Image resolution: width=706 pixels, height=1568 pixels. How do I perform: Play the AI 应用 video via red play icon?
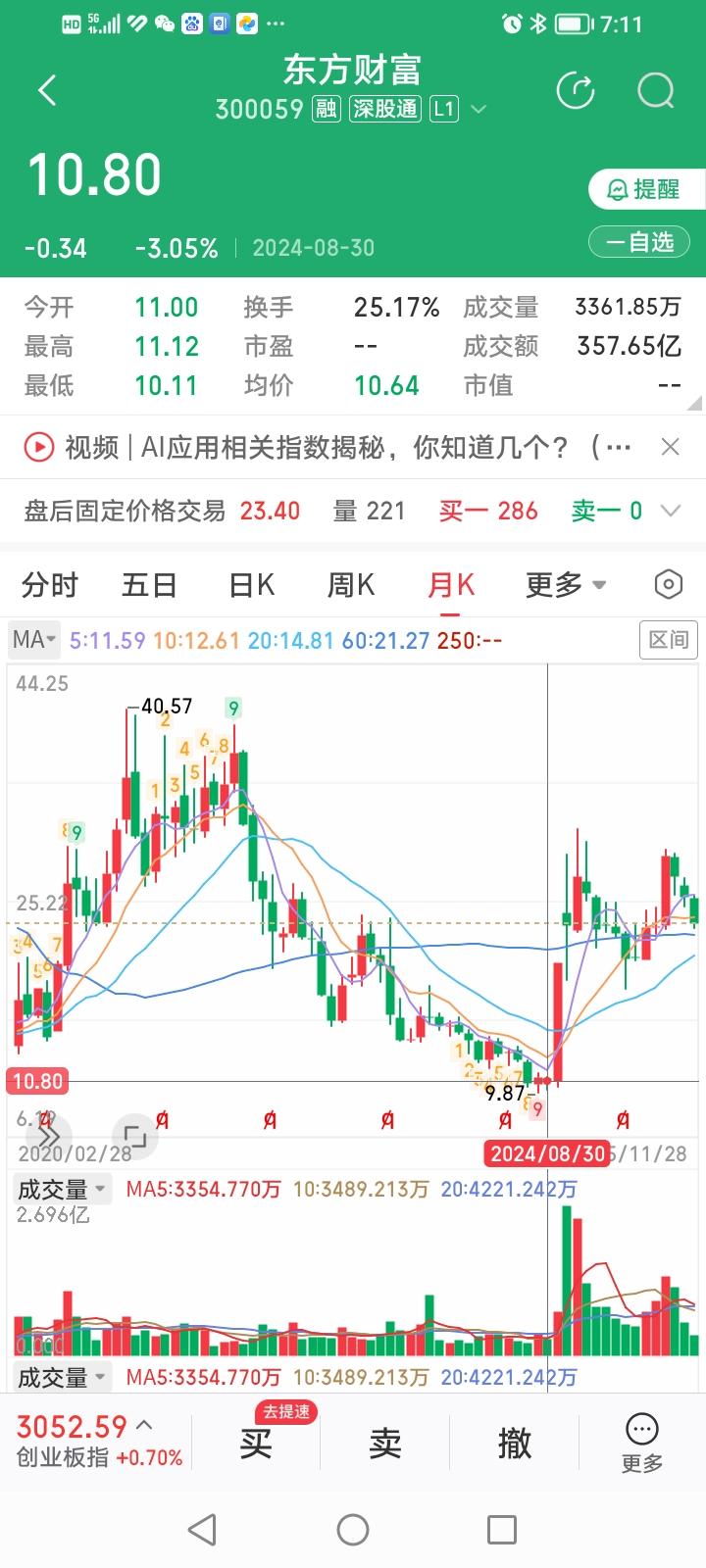(x=37, y=446)
